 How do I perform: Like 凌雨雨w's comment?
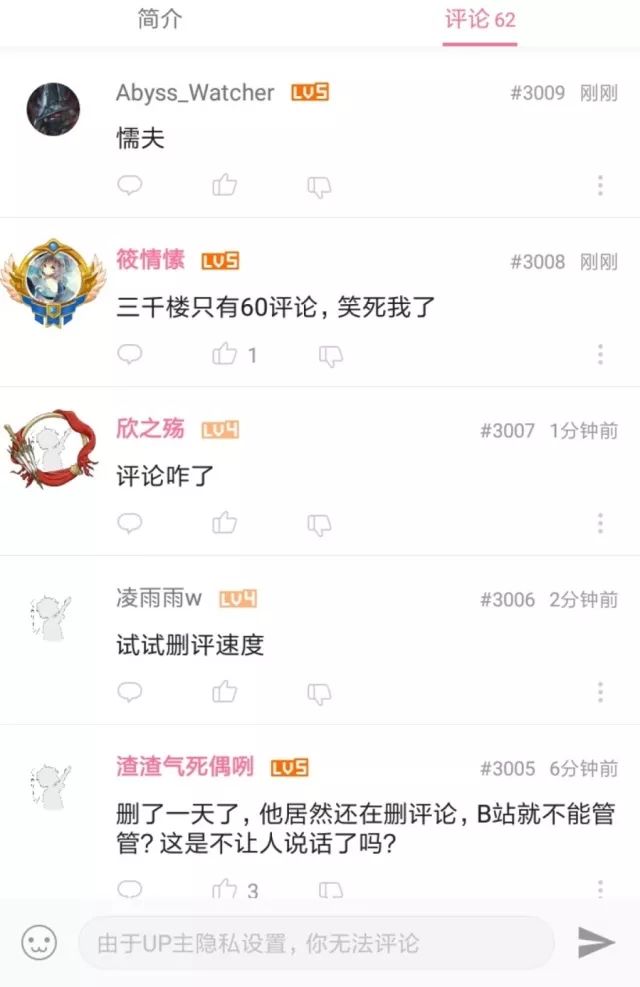(224, 692)
